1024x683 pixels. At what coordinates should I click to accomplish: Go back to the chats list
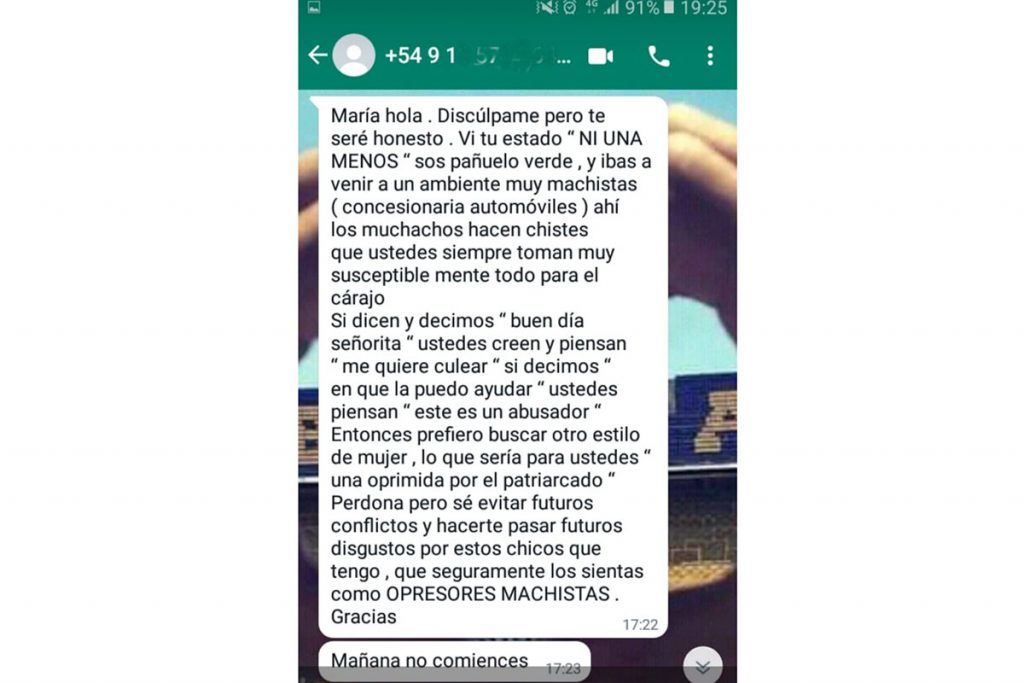[317, 55]
